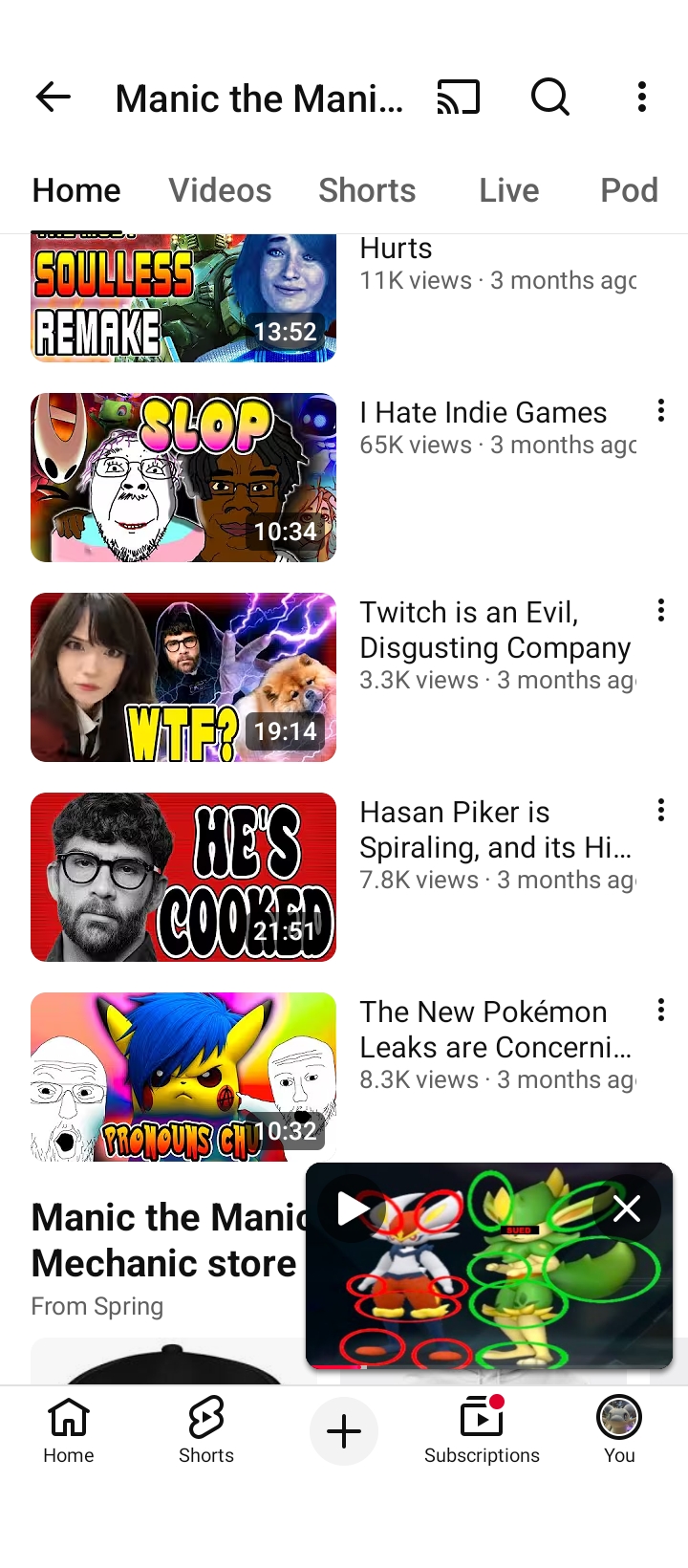Play the I Hate Indie Games video
The width and height of the screenshot is (688, 1568).
183,477
